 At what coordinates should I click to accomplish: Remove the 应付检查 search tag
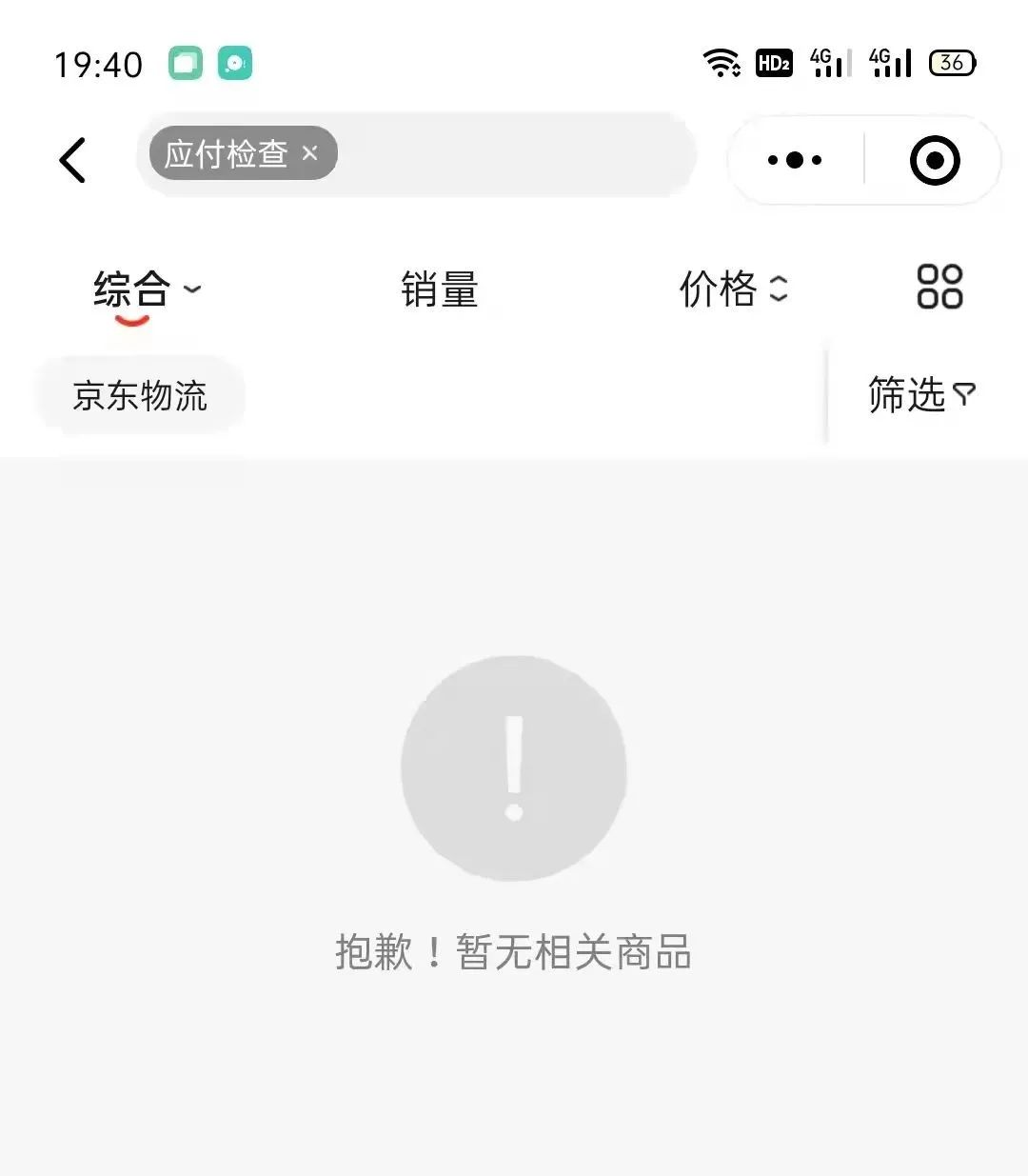click(309, 152)
